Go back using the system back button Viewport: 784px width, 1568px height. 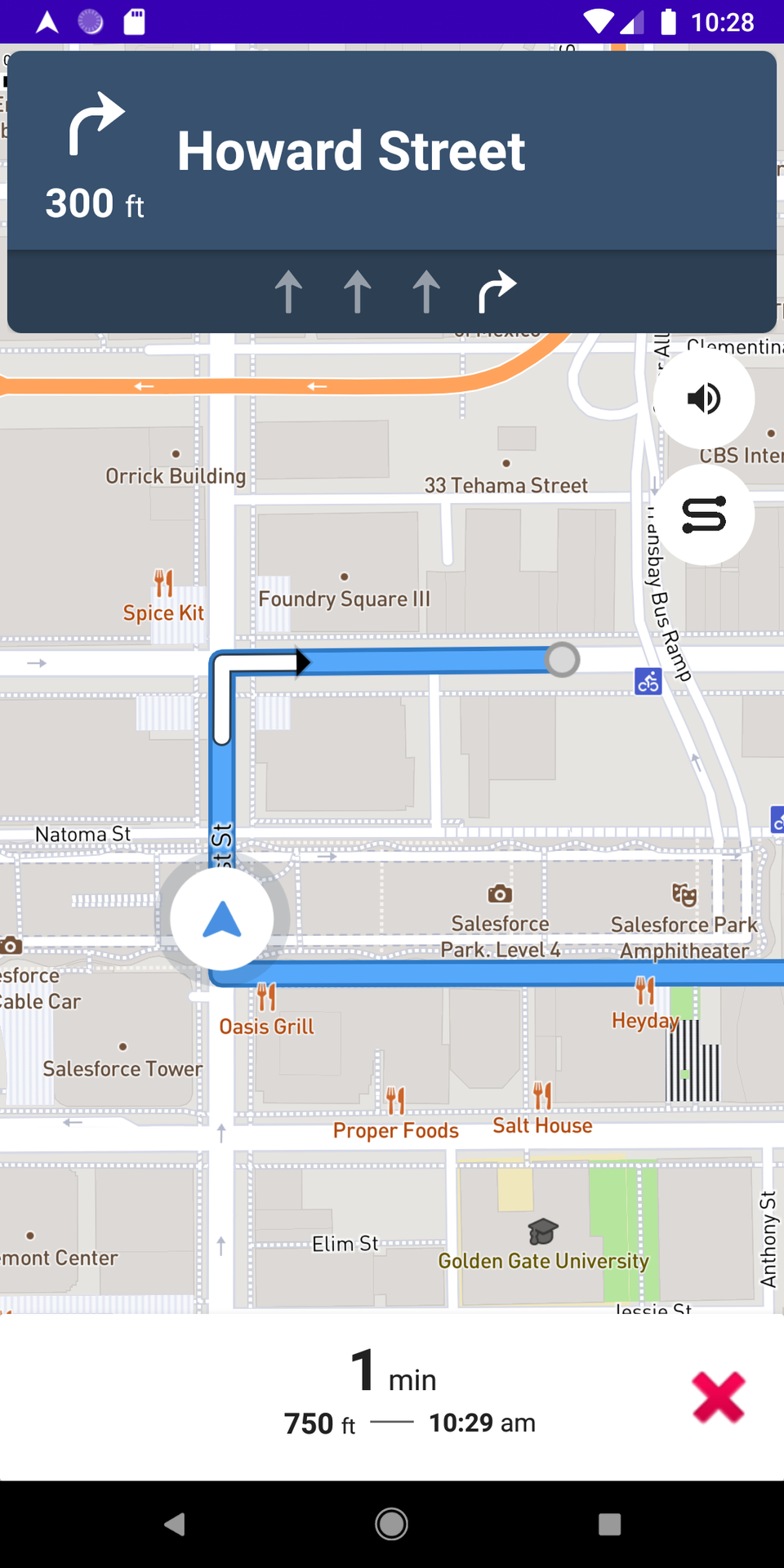(174, 1524)
